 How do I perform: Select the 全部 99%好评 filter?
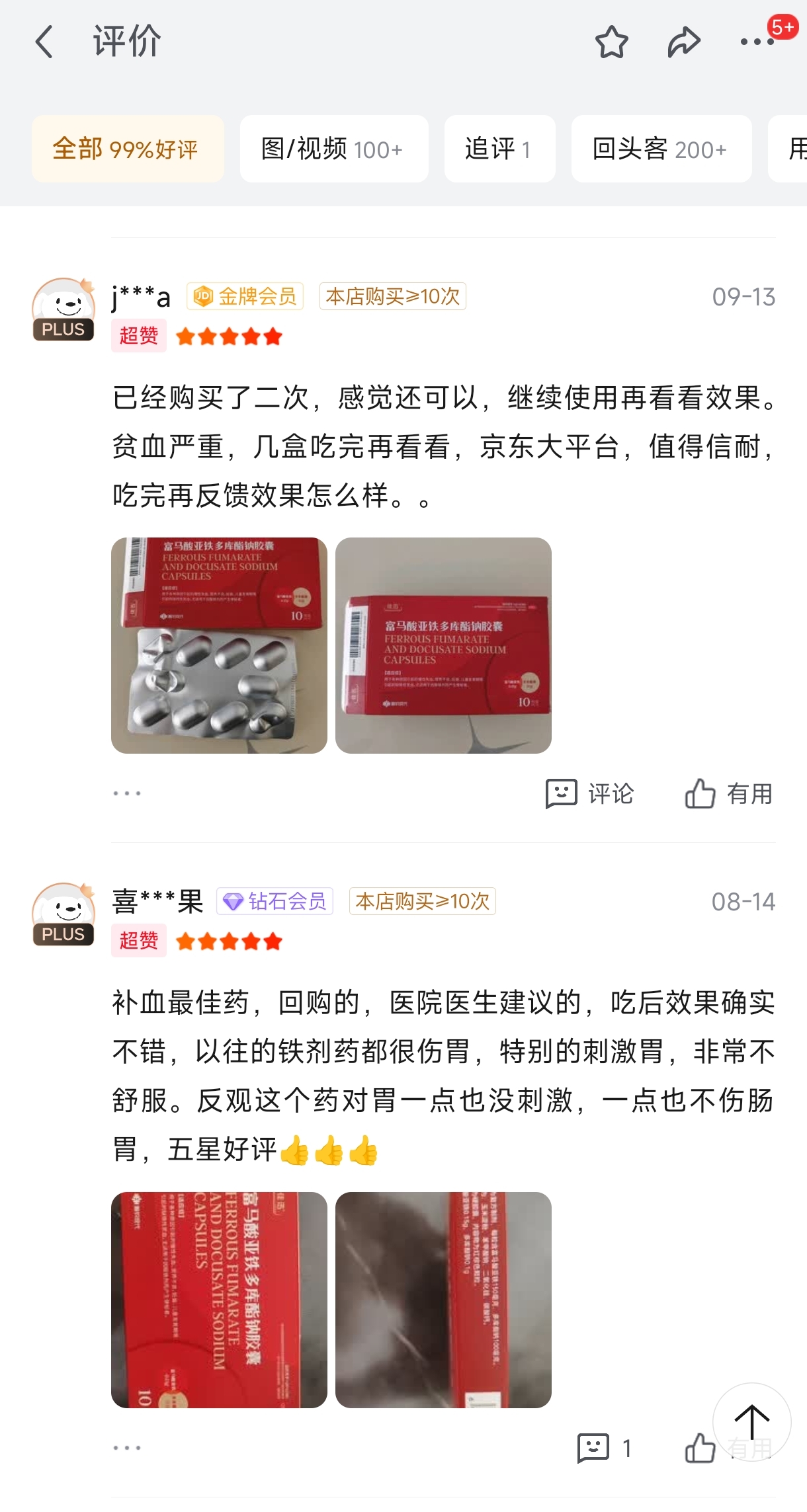click(x=128, y=149)
